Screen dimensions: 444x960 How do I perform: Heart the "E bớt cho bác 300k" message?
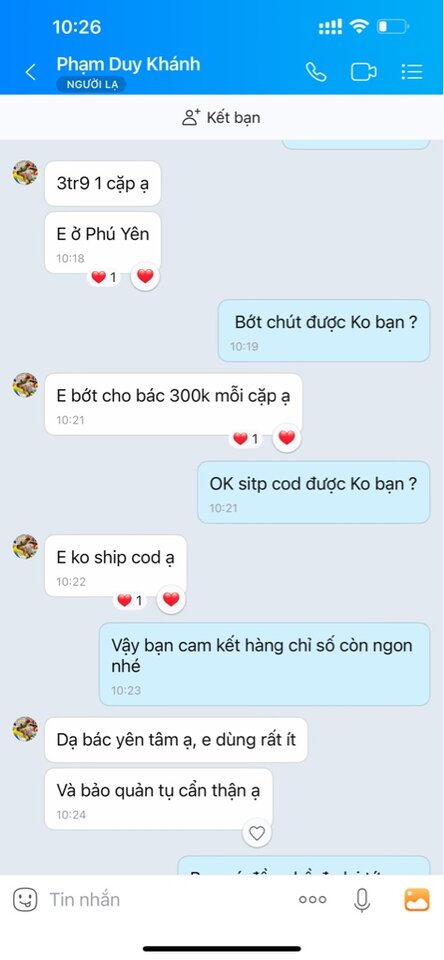tap(287, 438)
